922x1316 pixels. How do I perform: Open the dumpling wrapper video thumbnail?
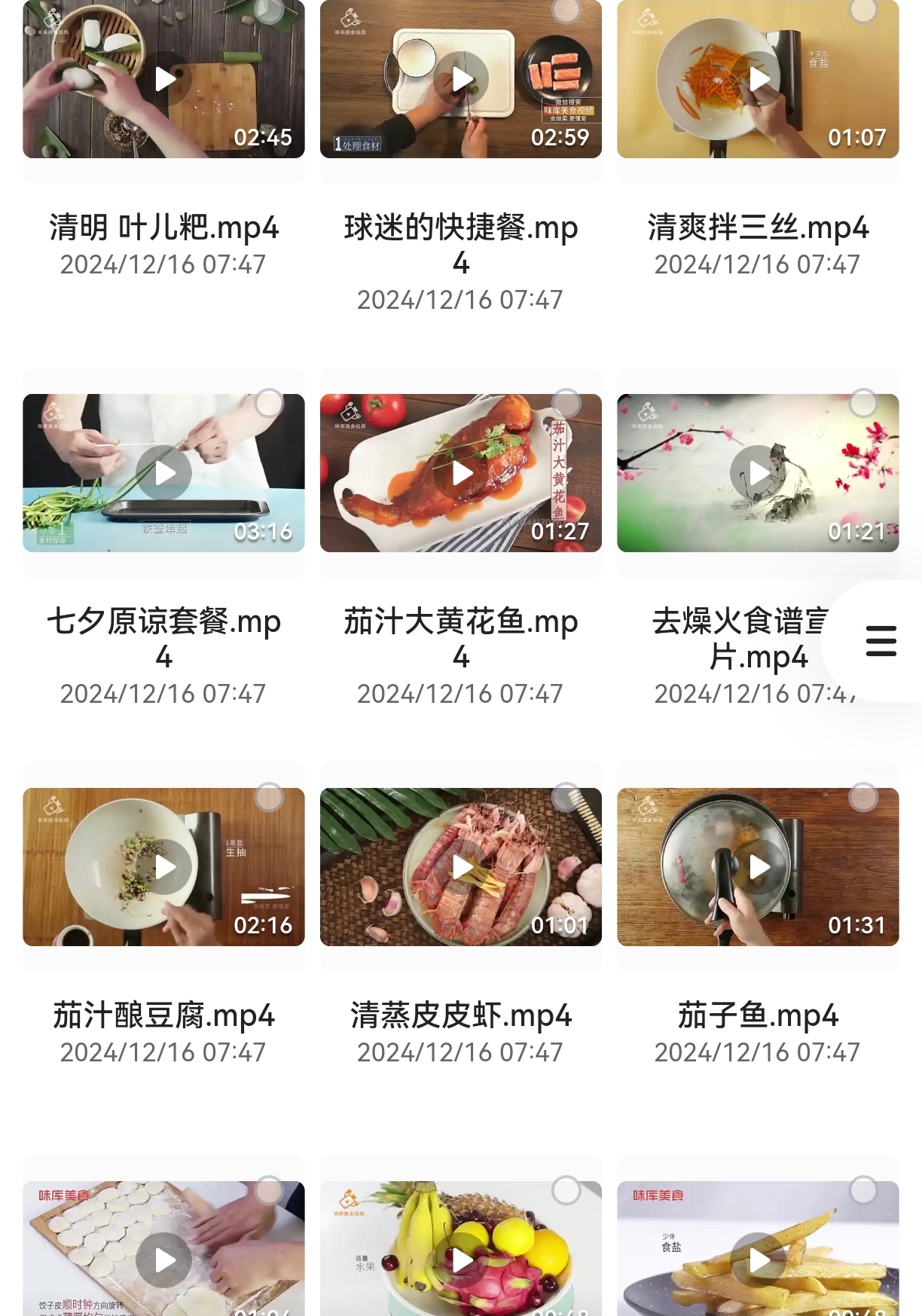click(x=164, y=1260)
